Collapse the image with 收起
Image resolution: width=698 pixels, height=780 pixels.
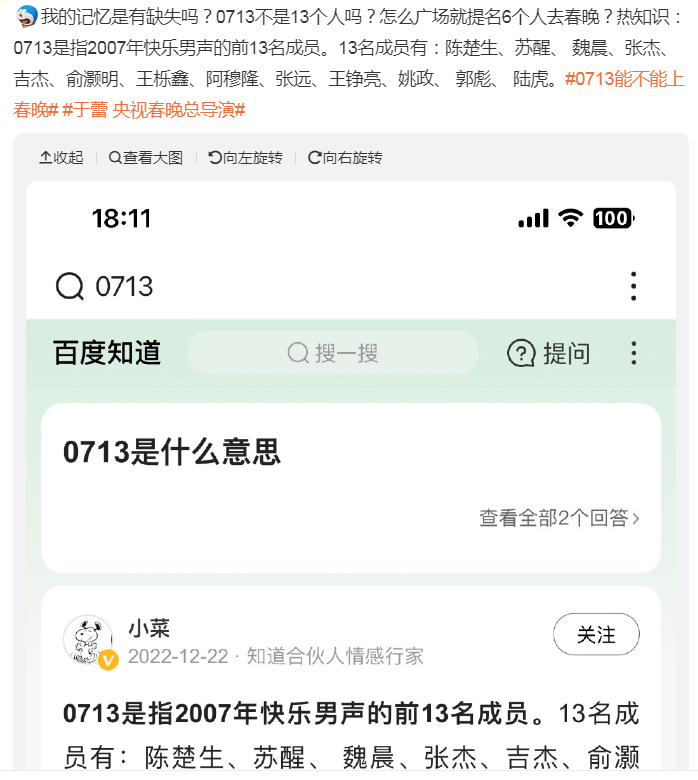61,158
